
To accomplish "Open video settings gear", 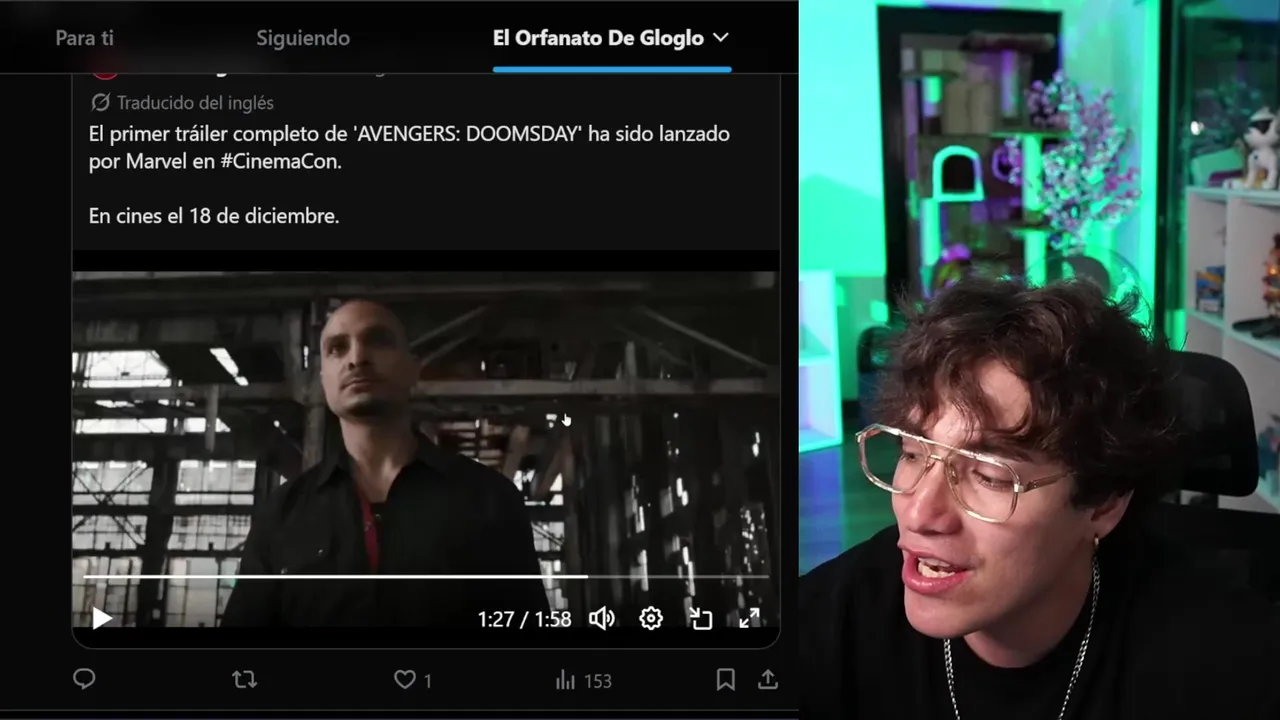I will point(651,619).
